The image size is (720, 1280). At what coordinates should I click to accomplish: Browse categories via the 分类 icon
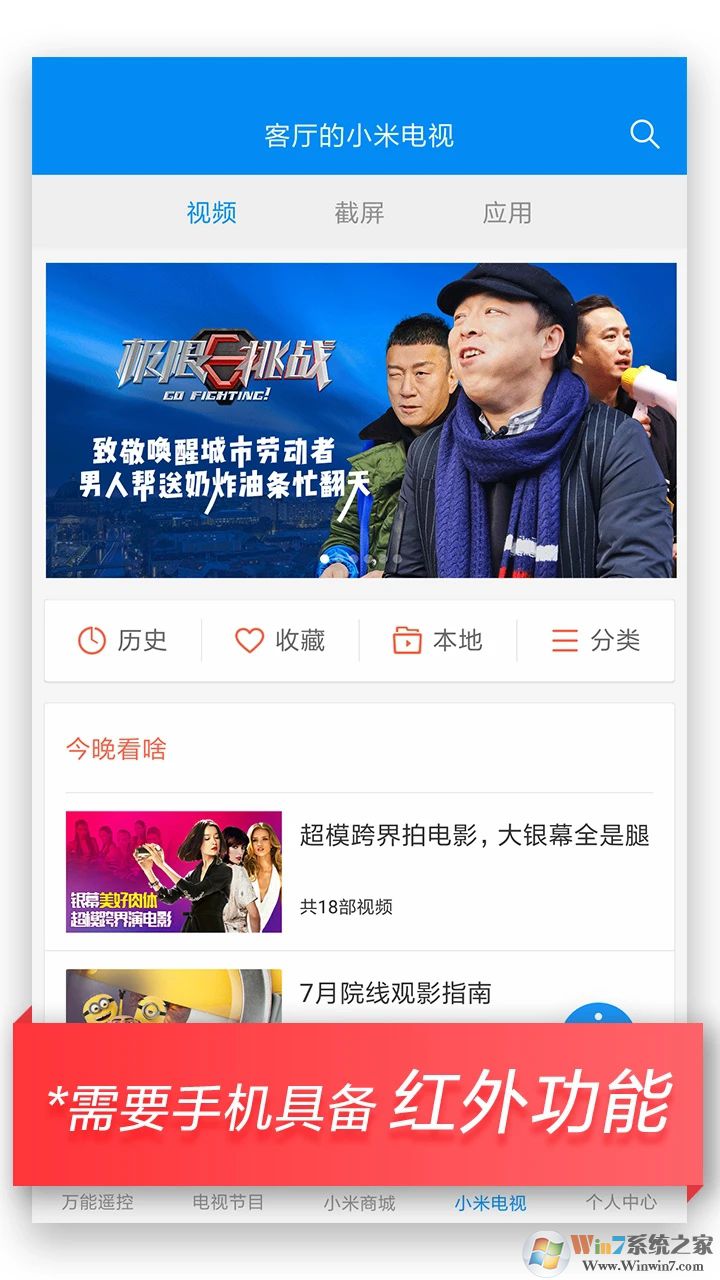coord(597,641)
